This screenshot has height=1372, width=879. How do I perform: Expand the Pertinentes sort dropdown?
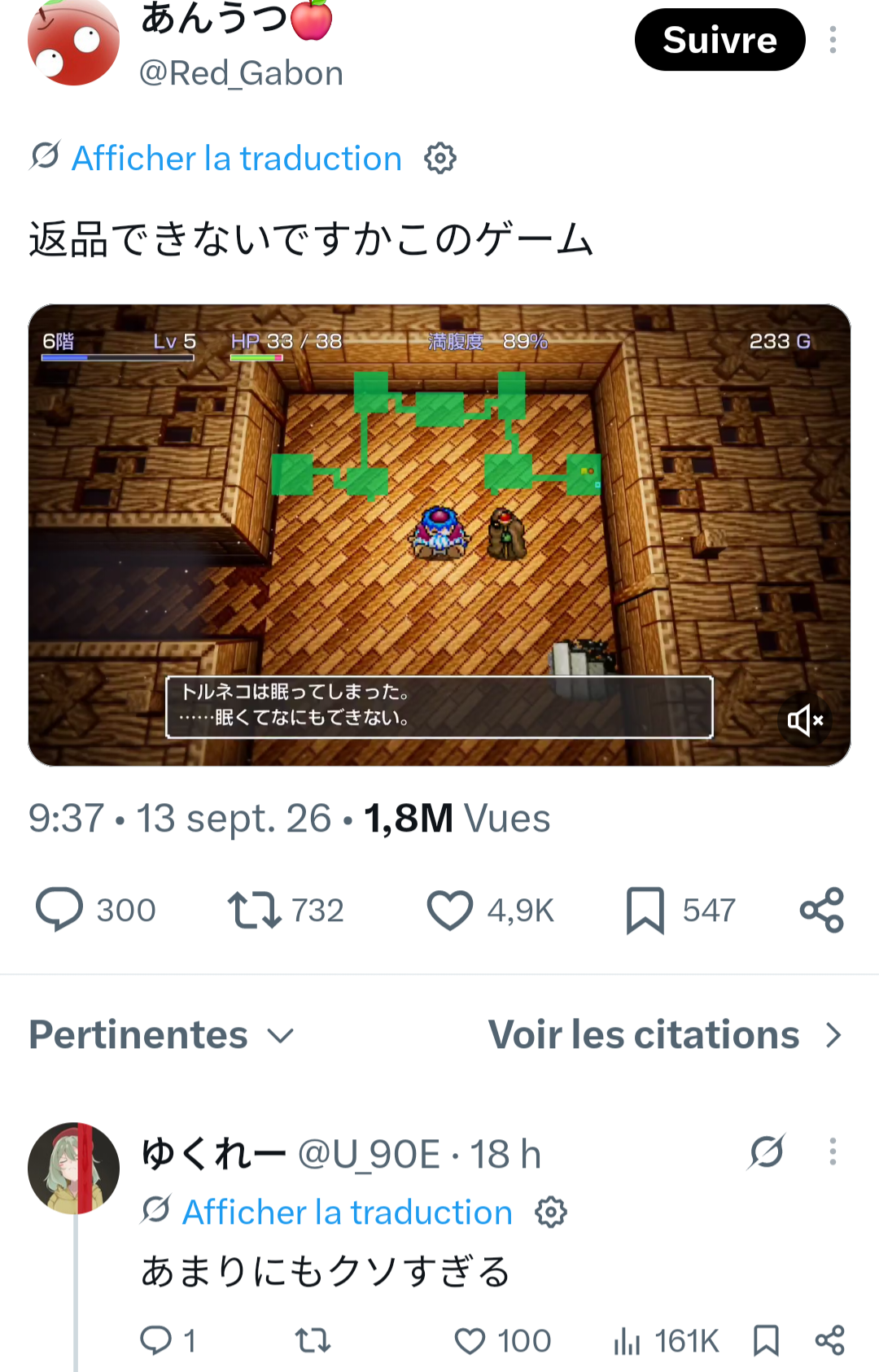coord(161,1035)
